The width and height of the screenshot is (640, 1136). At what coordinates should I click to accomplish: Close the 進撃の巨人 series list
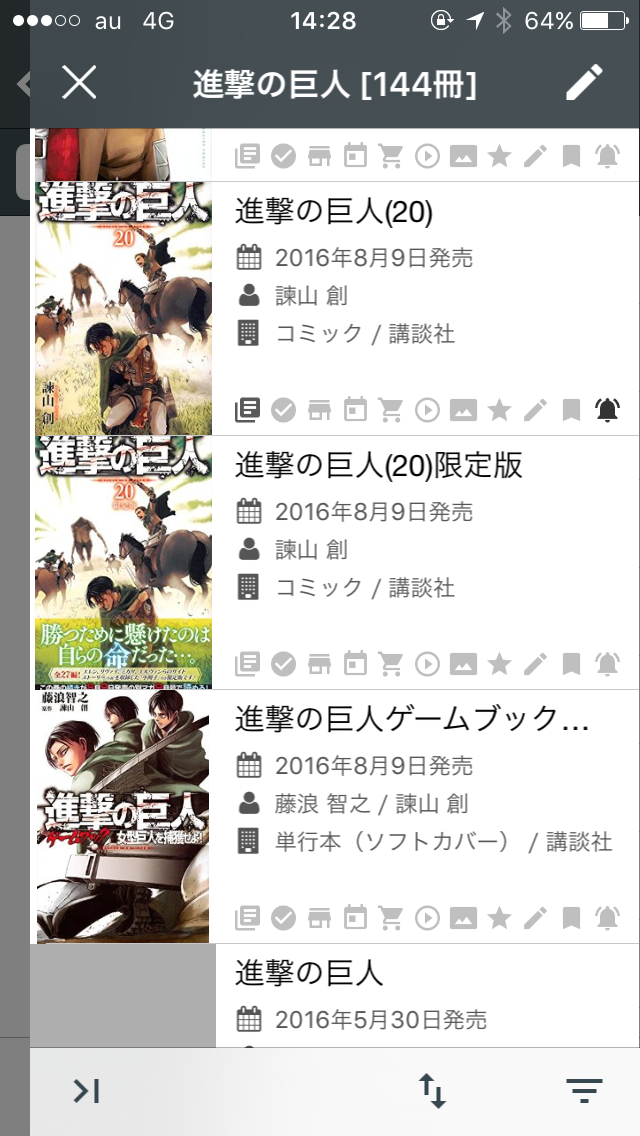tap(79, 83)
